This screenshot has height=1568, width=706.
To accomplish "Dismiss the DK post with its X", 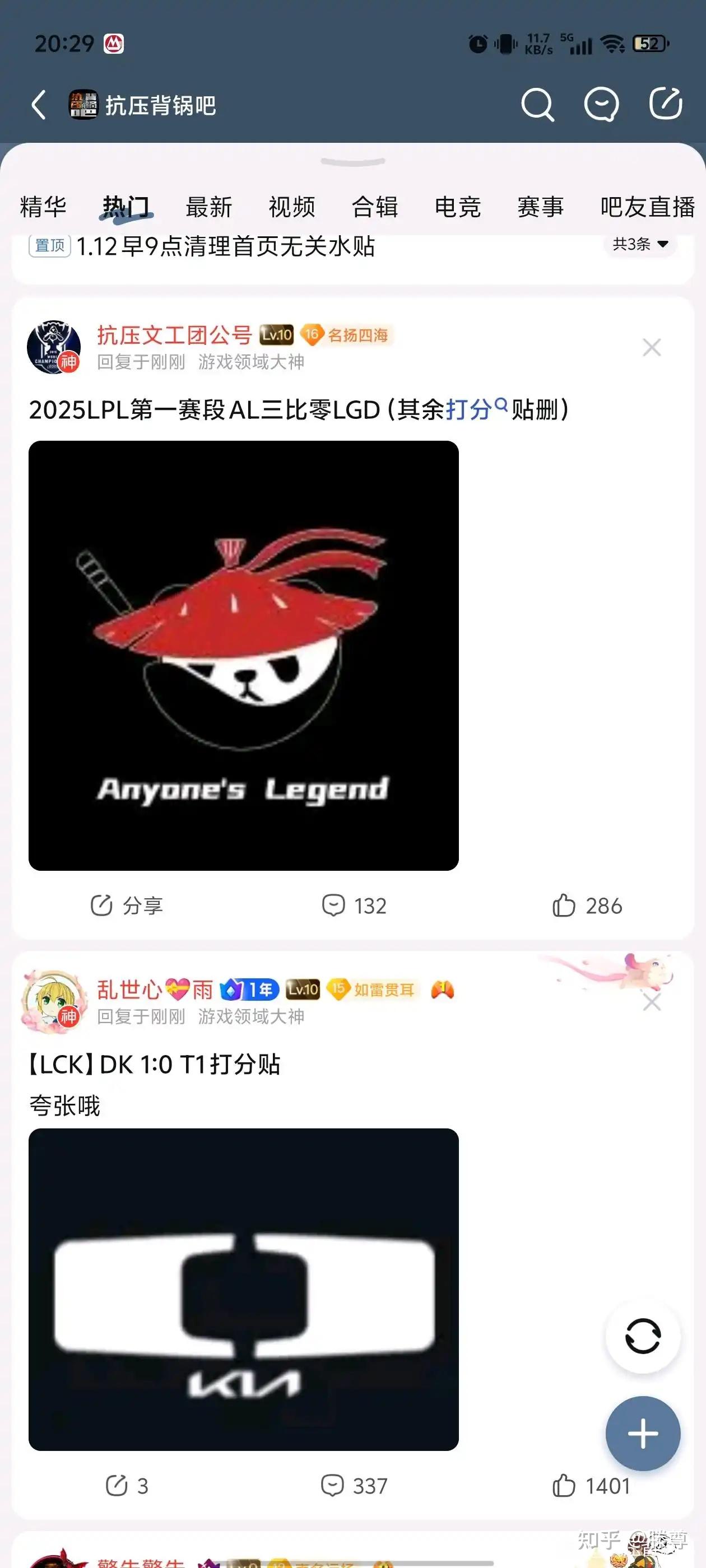I will (651, 1003).
